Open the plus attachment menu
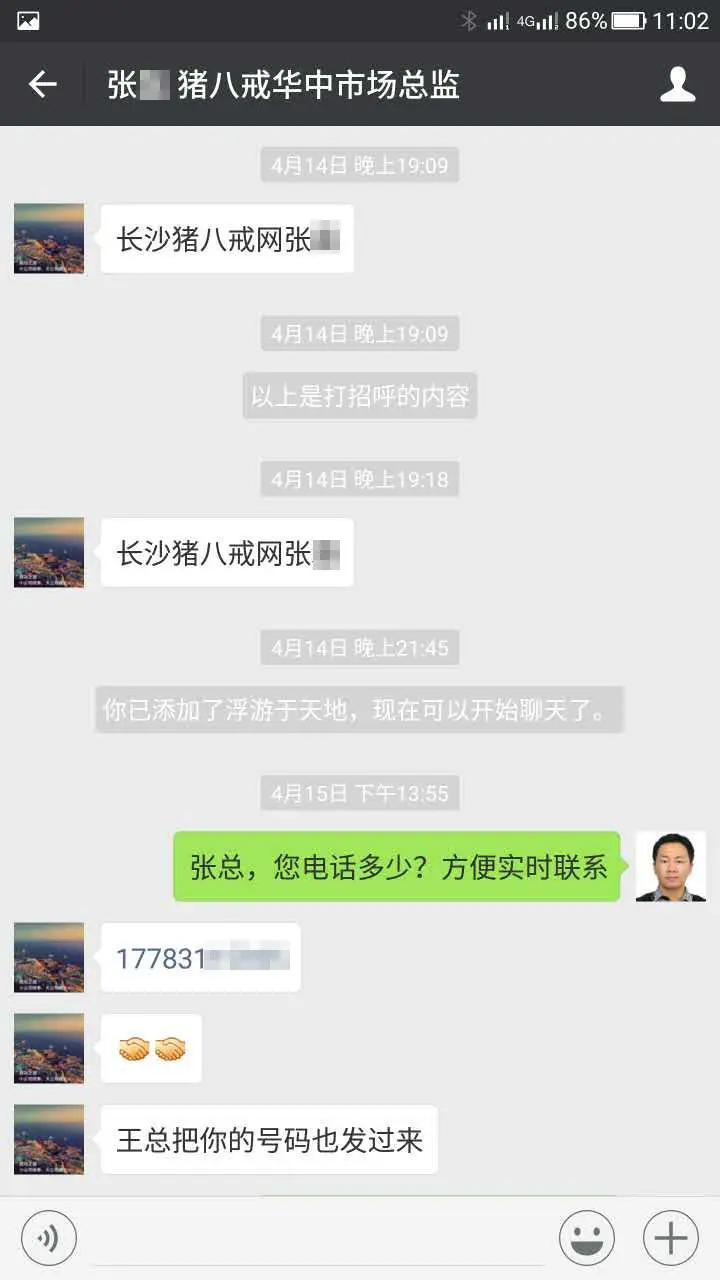This screenshot has width=720, height=1280. point(670,1238)
